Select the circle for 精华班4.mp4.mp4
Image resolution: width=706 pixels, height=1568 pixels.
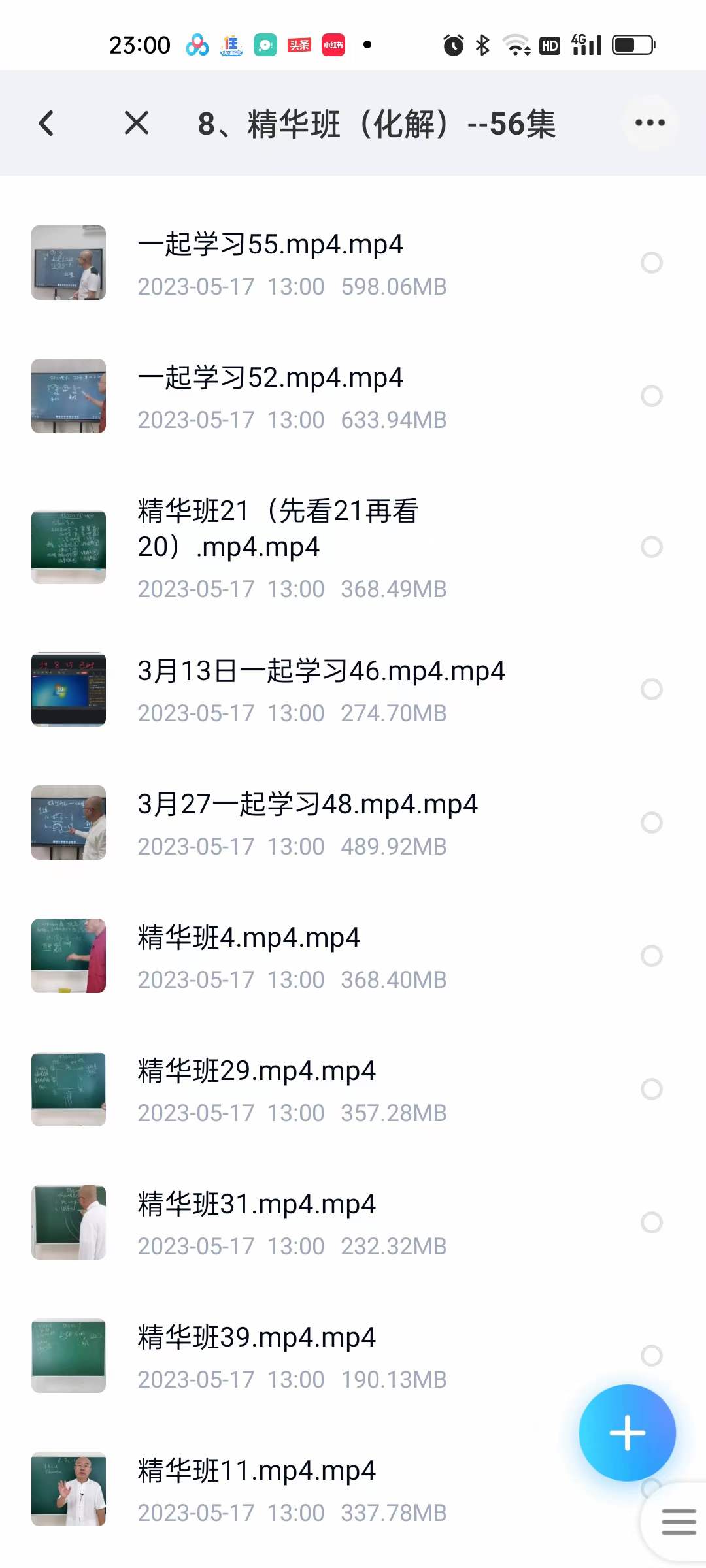pyautogui.click(x=652, y=956)
